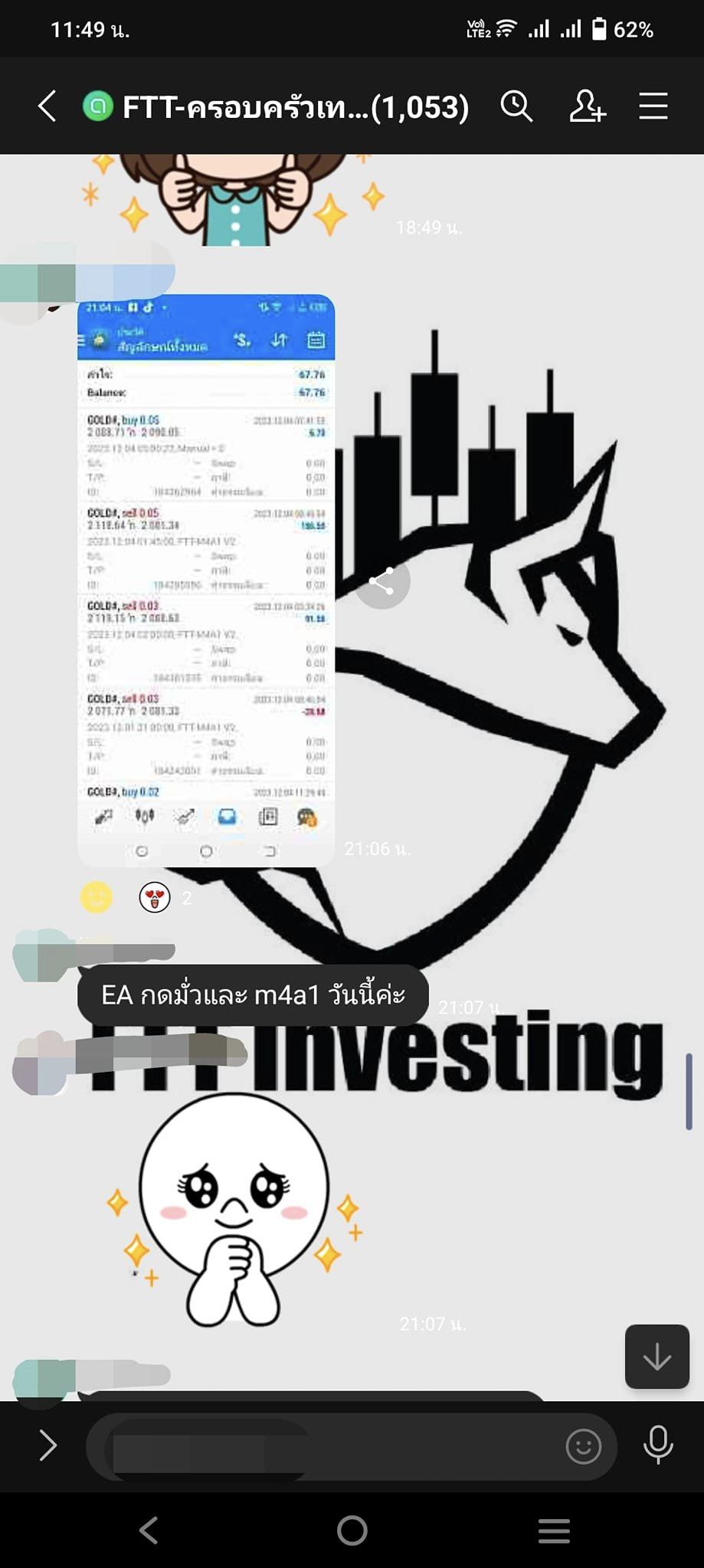Go back from the FTT group chat
This screenshot has width=704, height=1568.
47,106
